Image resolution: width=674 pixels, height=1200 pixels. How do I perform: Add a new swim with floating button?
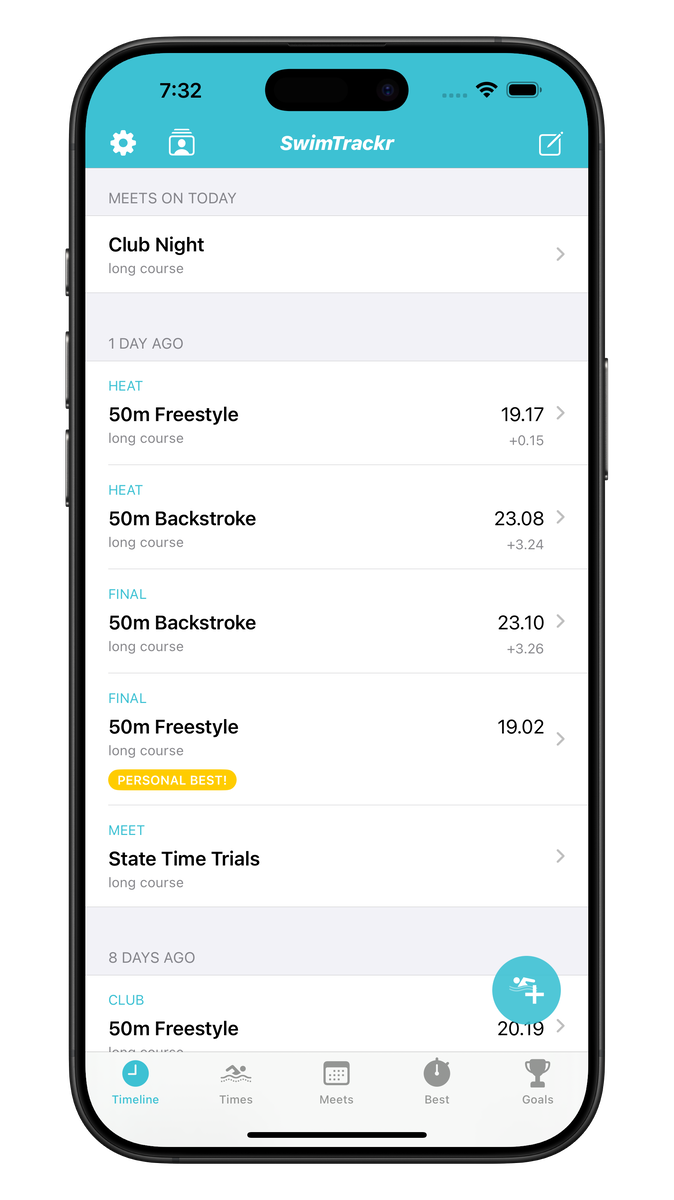pos(526,990)
